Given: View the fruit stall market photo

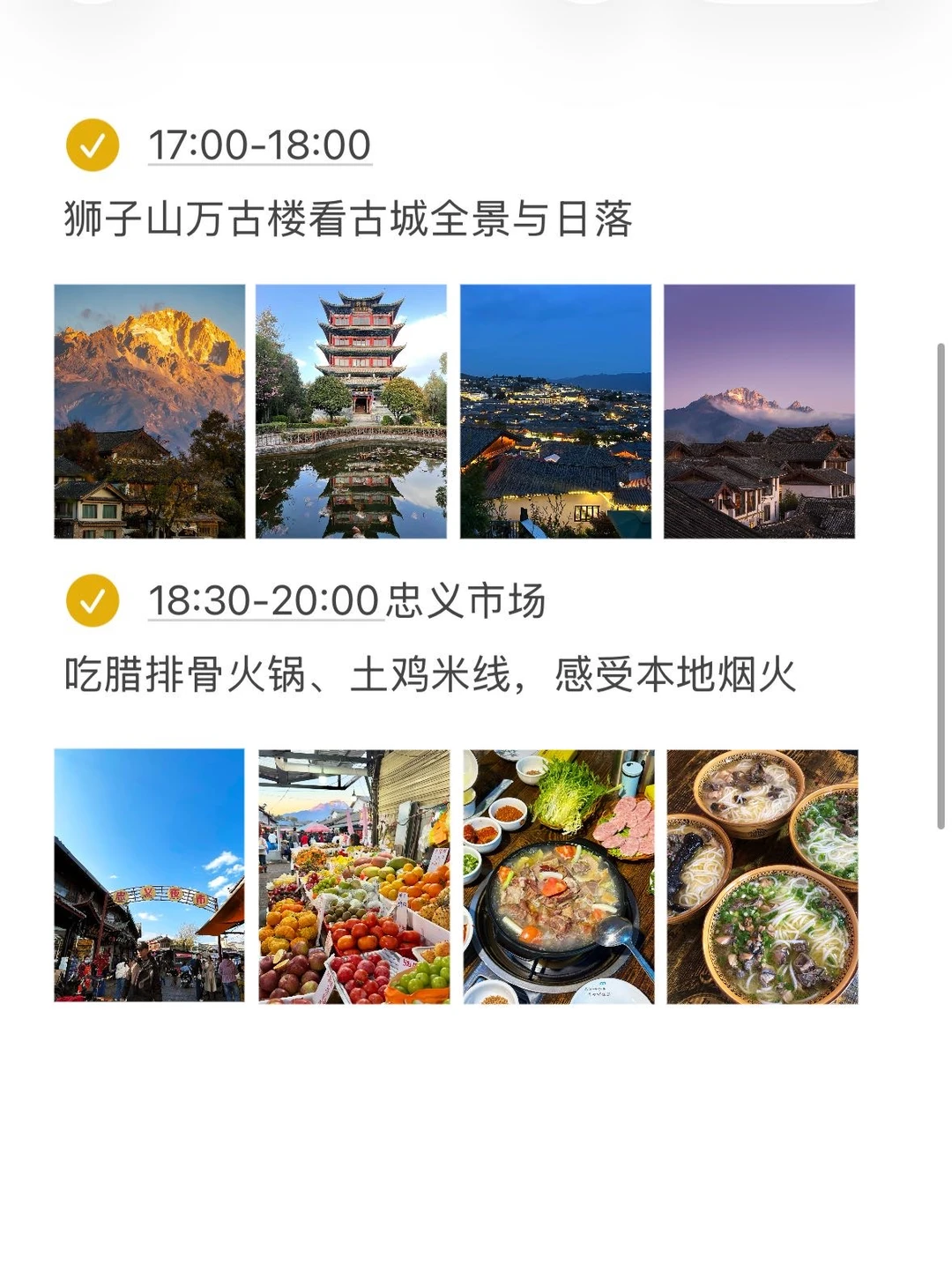Looking at the screenshot, I should pos(353,876).
